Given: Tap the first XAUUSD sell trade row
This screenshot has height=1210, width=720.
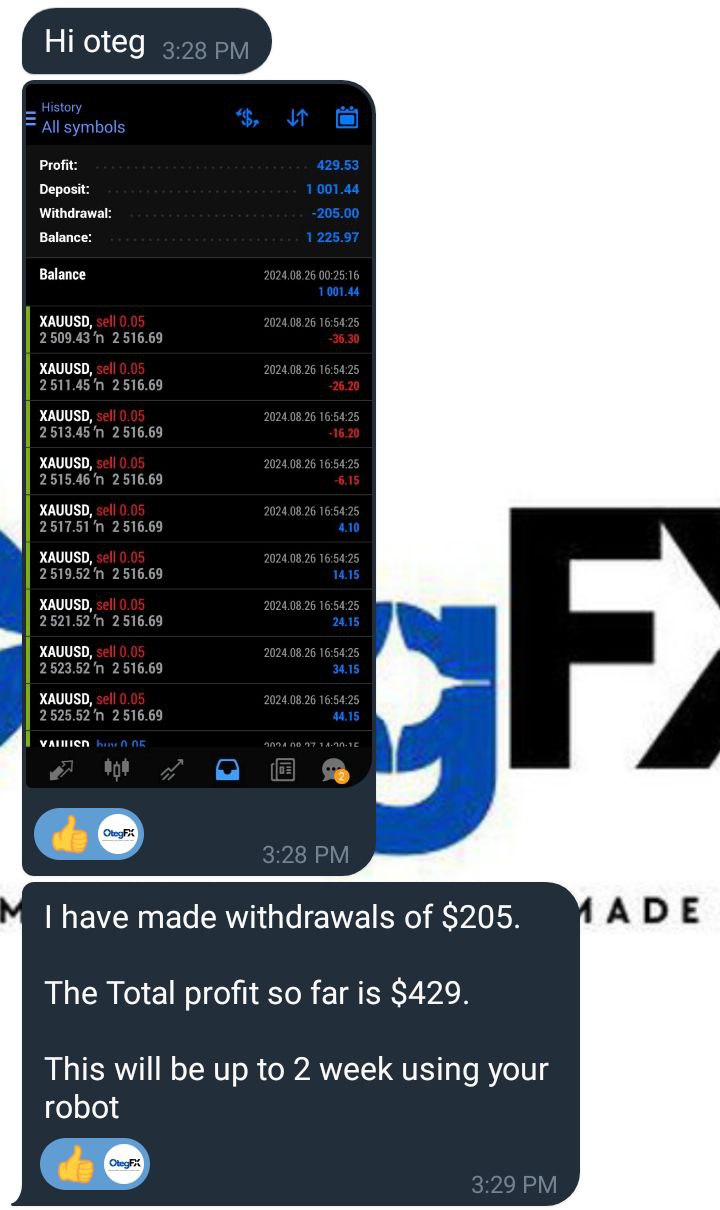Looking at the screenshot, I should [197, 331].
